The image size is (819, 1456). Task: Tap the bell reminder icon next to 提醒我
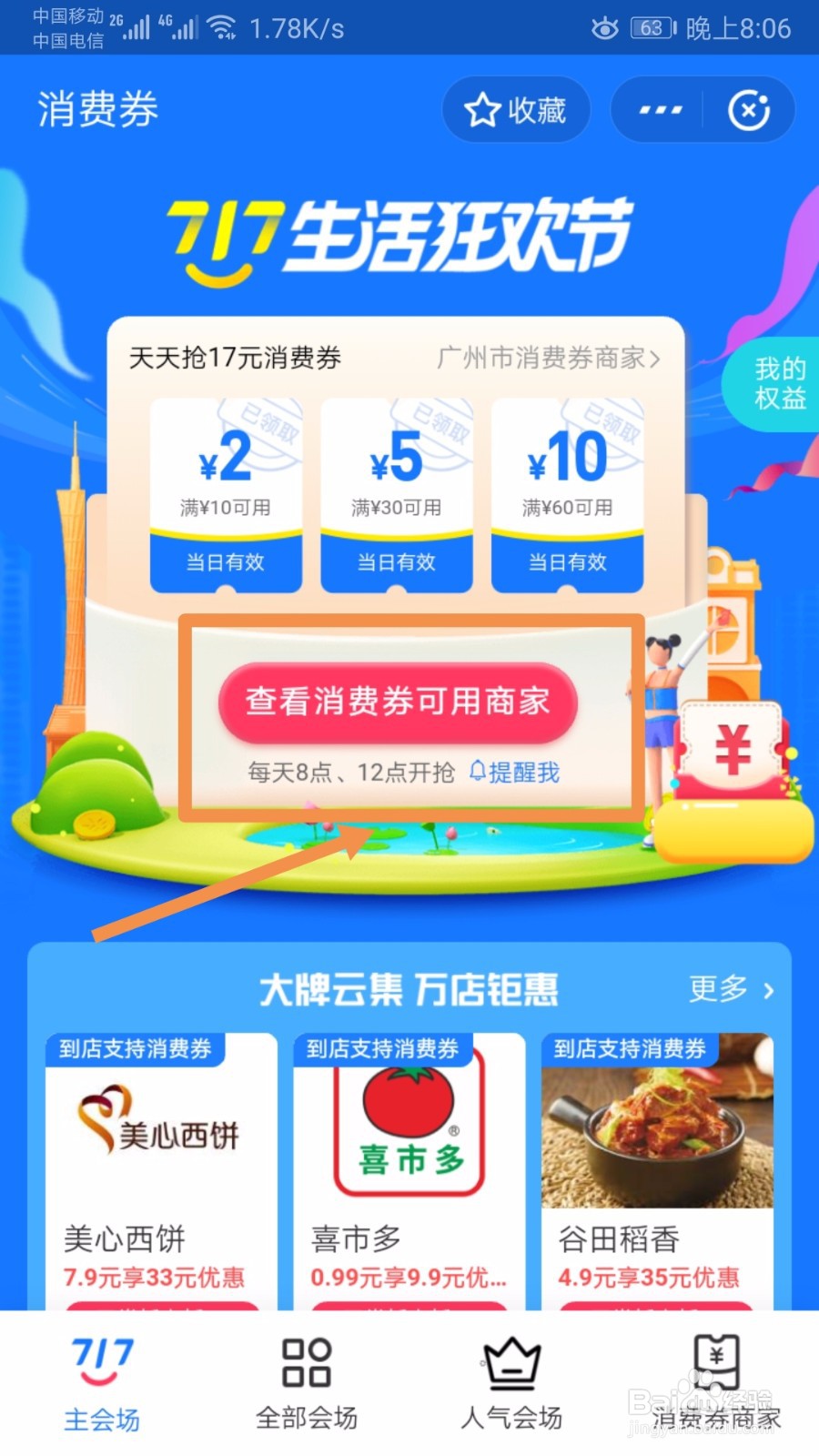pyautogui.click(x=478, y=772)
